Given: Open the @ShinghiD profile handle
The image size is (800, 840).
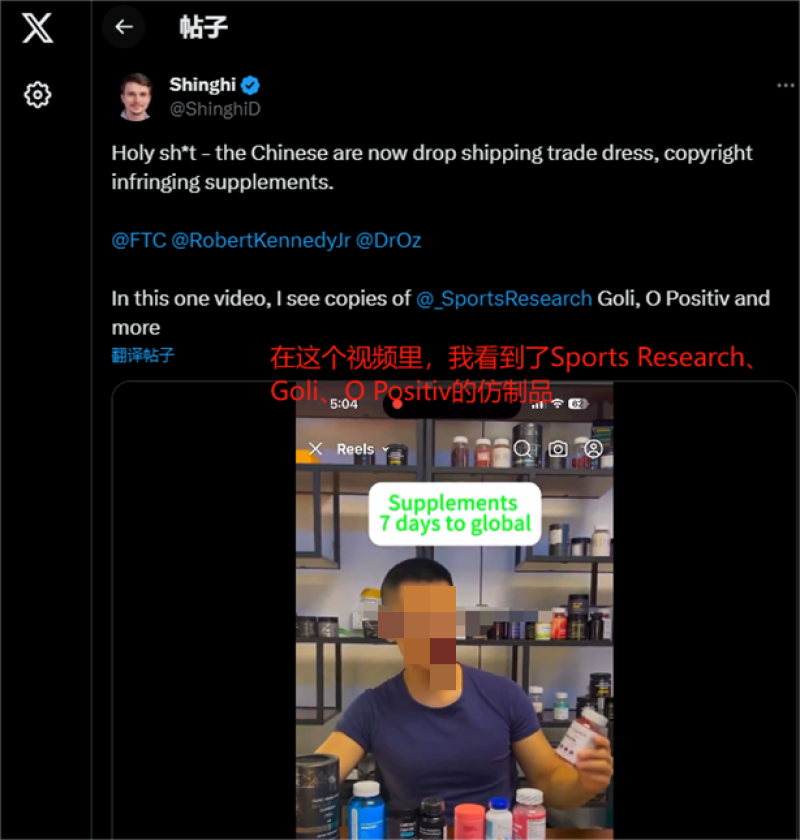Looking at the screenshot, I should click(214, 109).
